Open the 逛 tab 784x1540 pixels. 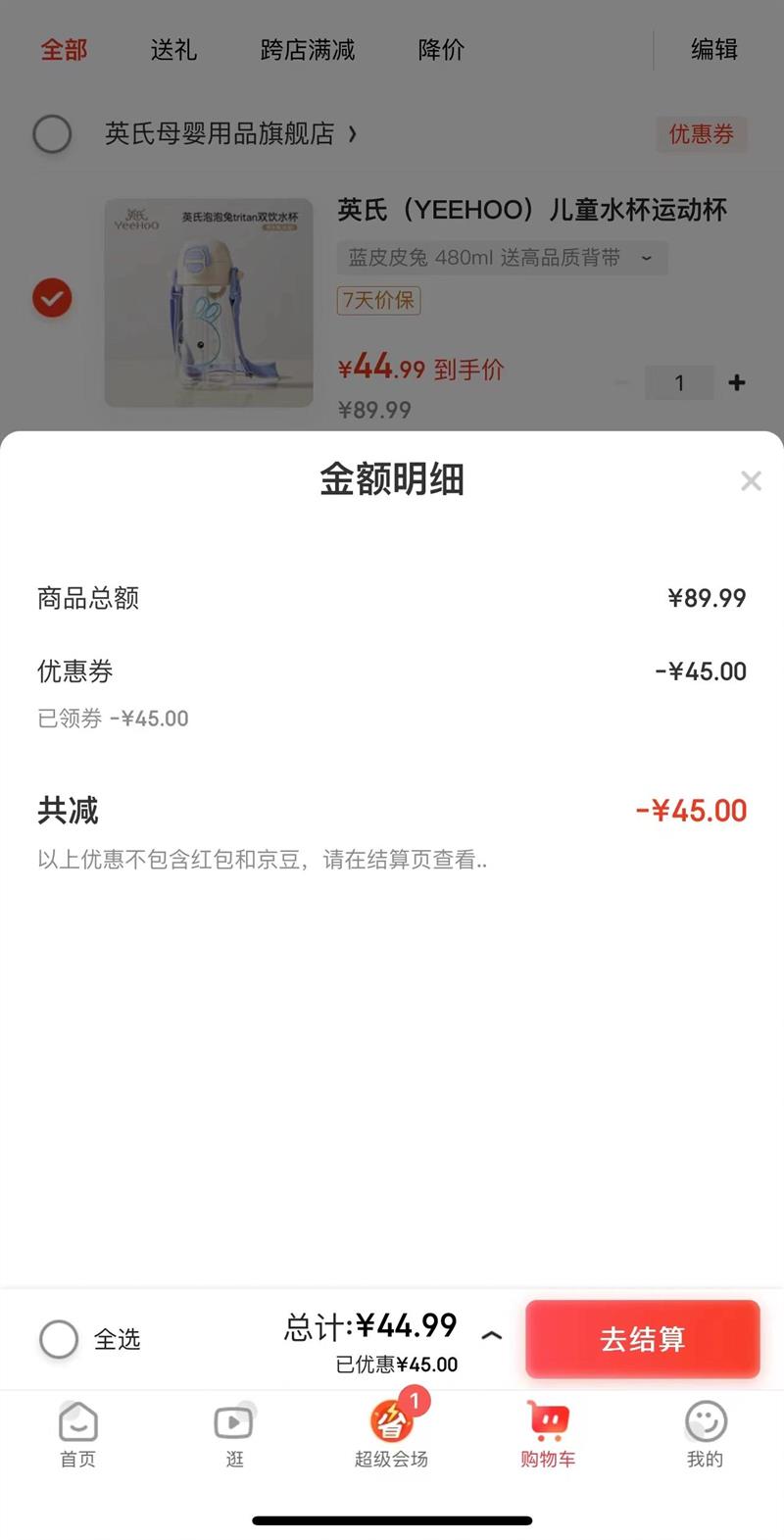pyautogui.click(x=234, y=1433)
